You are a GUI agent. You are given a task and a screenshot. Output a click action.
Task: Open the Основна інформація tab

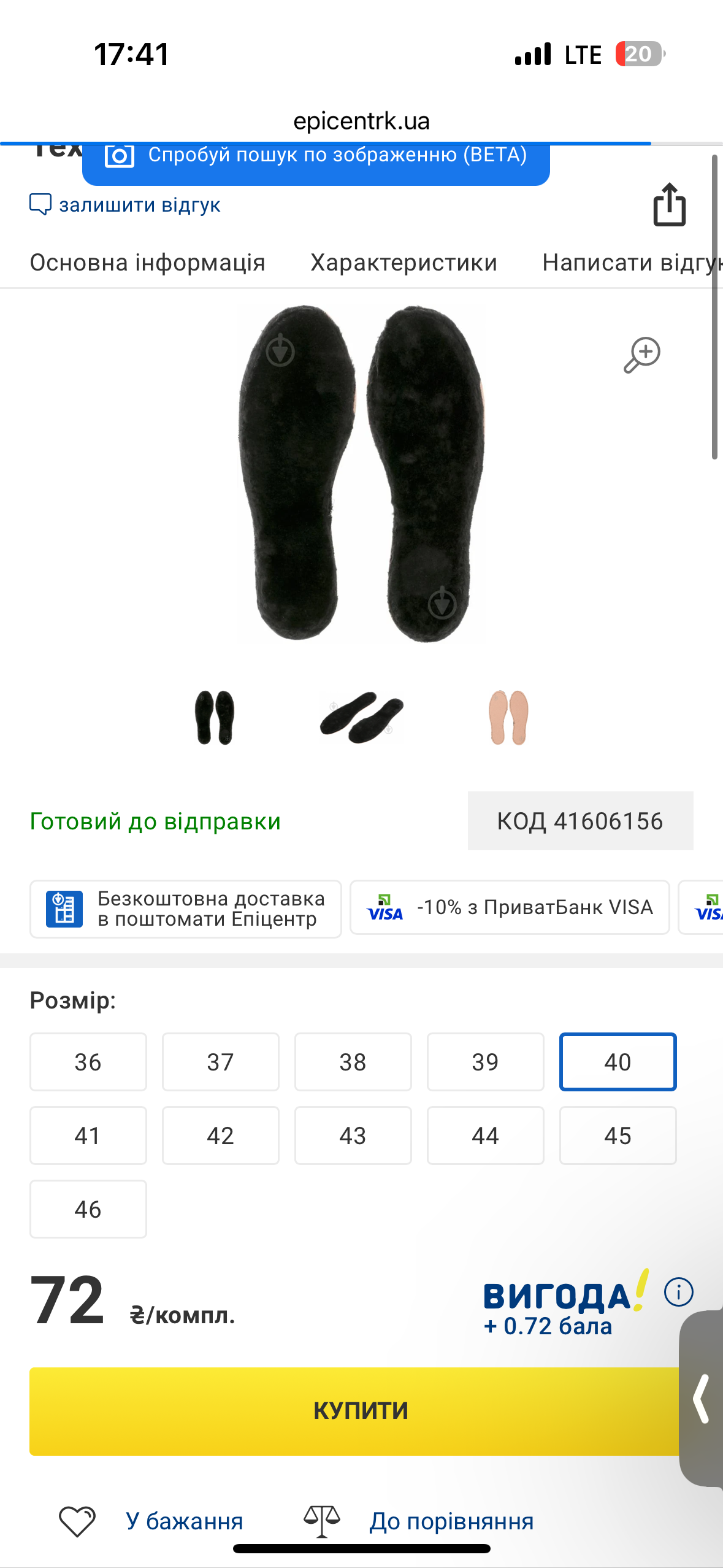pyautogui.click(x=148, y=263)
